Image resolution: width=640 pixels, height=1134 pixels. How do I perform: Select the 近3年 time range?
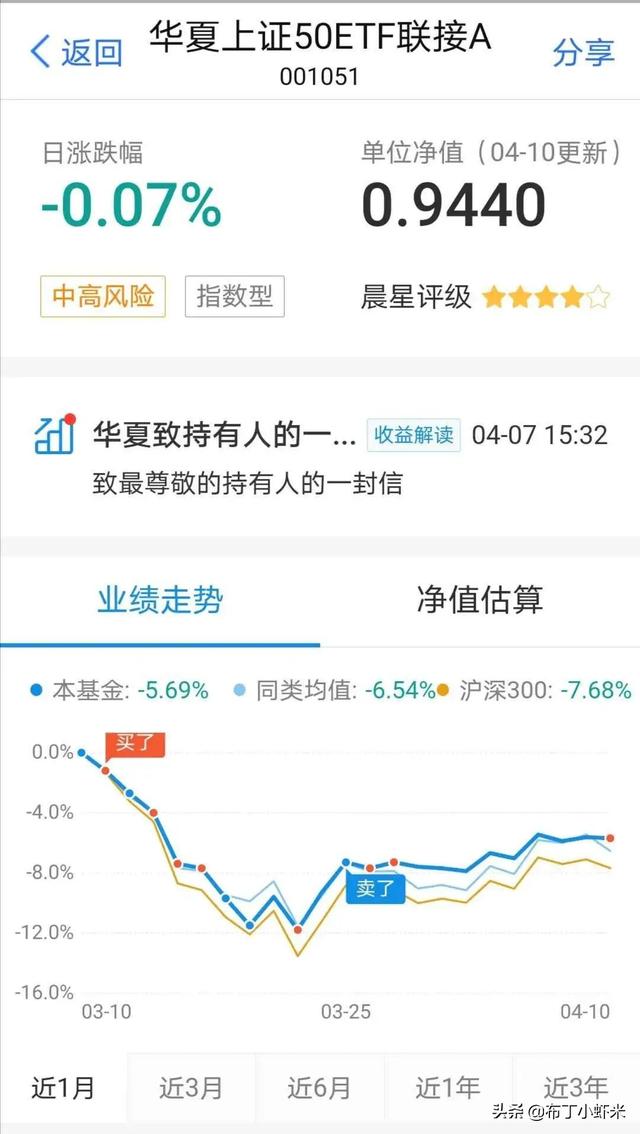point(575,1087)
